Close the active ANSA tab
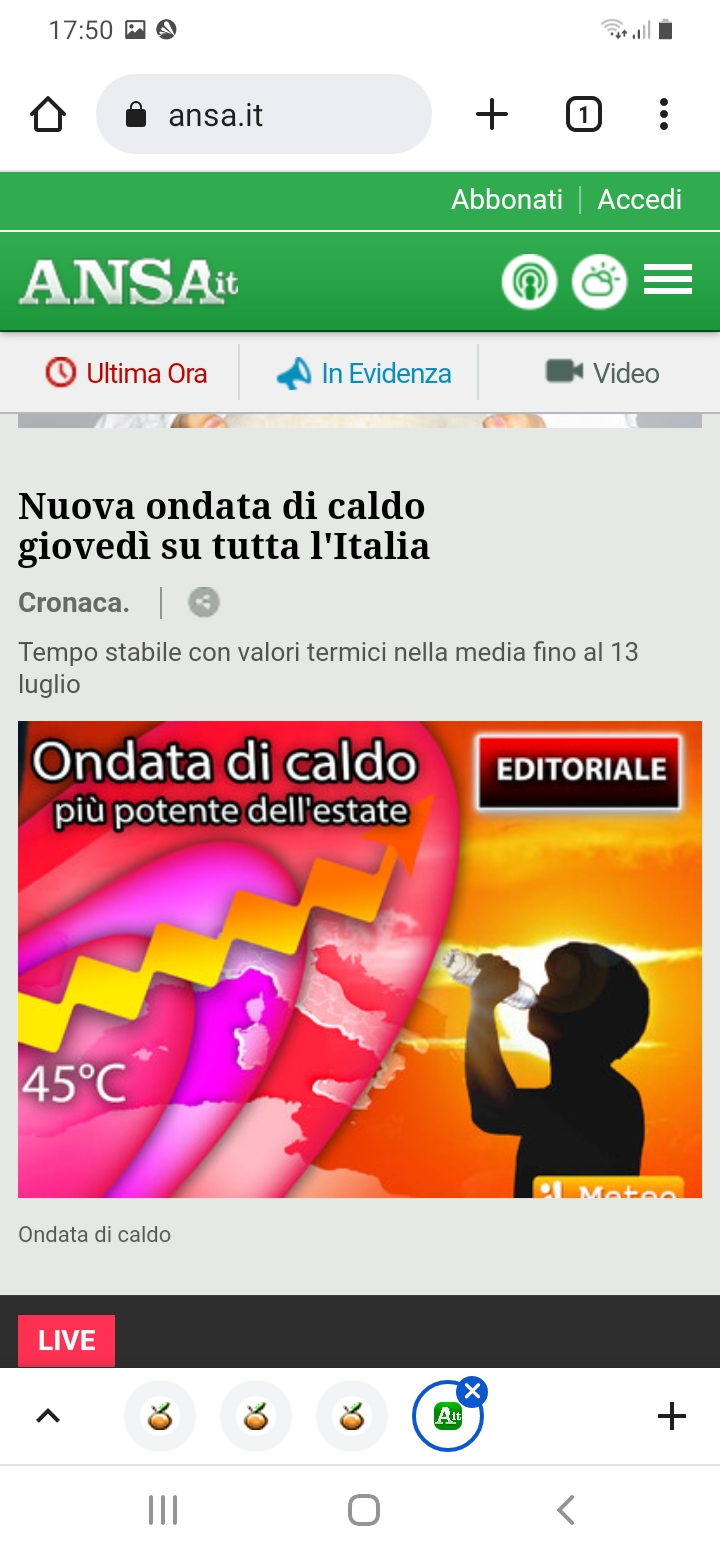The image size is (720, 1560). [473, 1391]
